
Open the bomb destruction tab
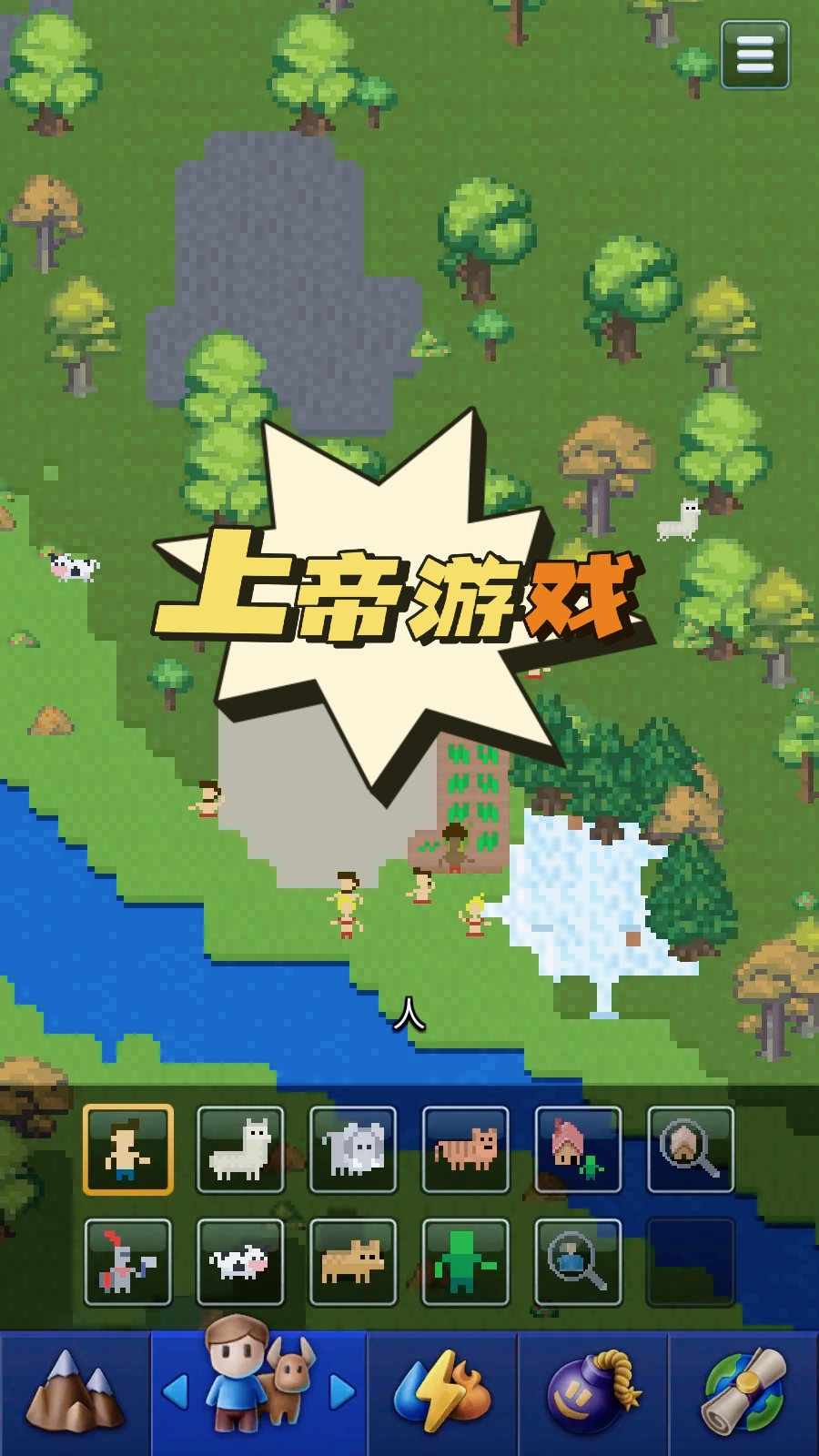click(593, 1392)
